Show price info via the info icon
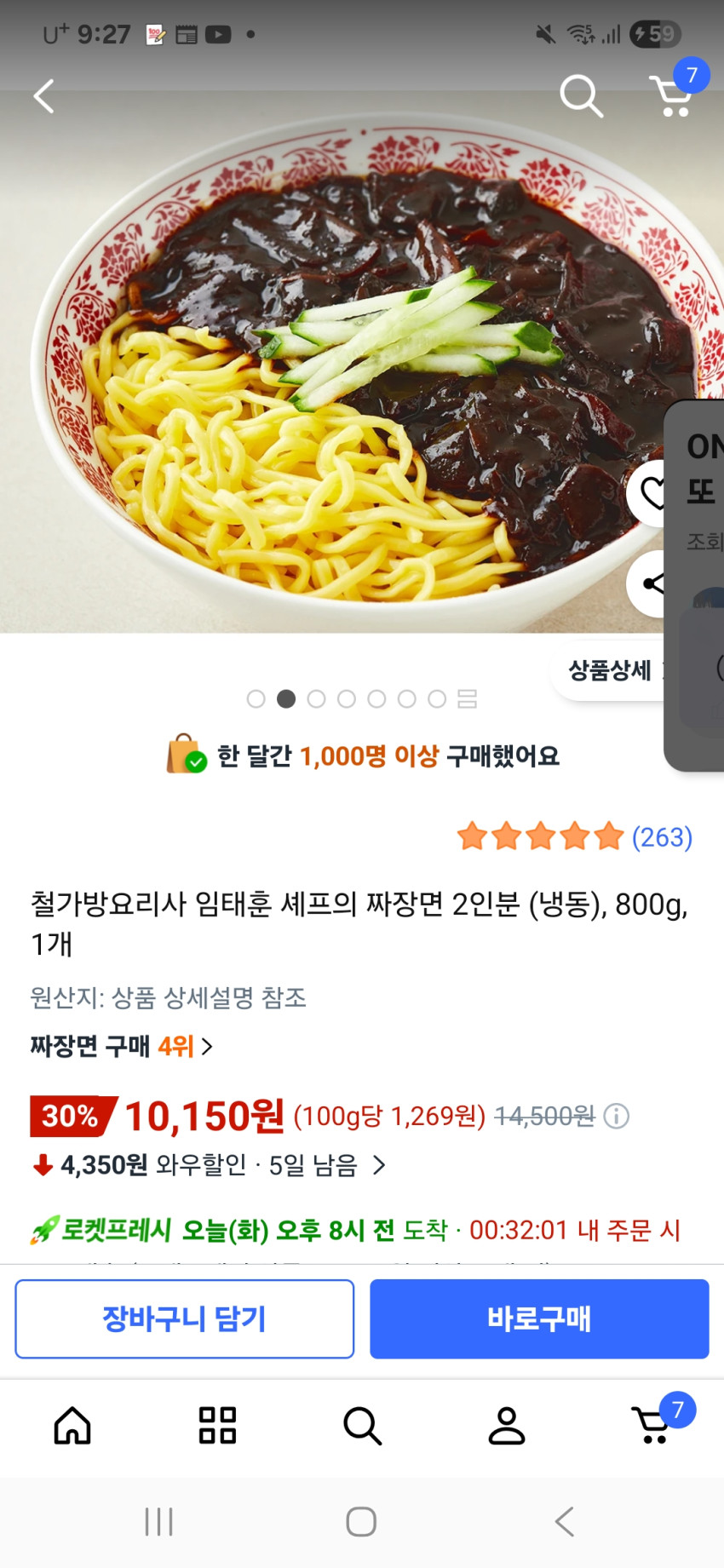 (616, 1116)
